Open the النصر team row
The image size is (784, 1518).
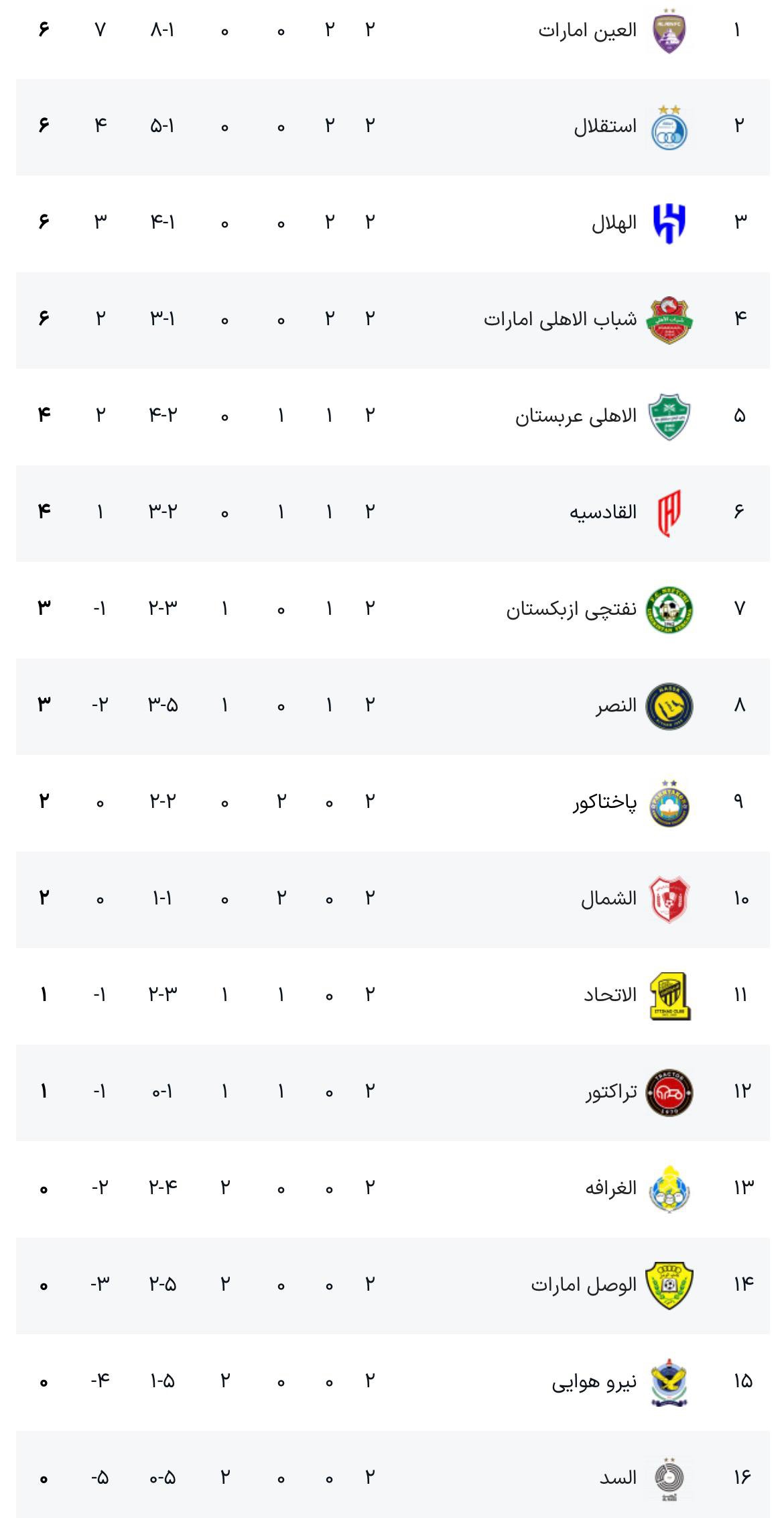393,707
